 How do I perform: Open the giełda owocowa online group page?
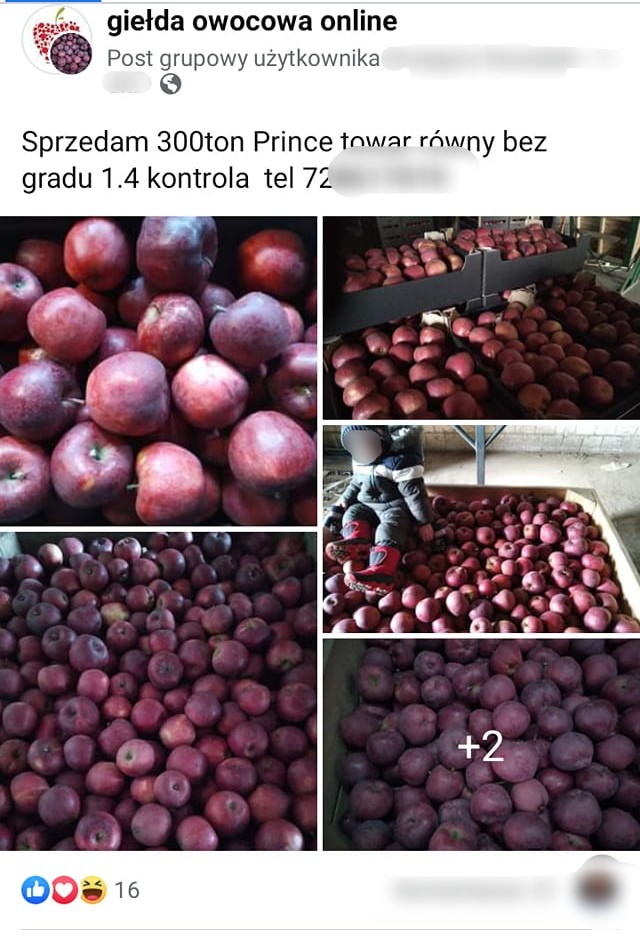(251, 21)
